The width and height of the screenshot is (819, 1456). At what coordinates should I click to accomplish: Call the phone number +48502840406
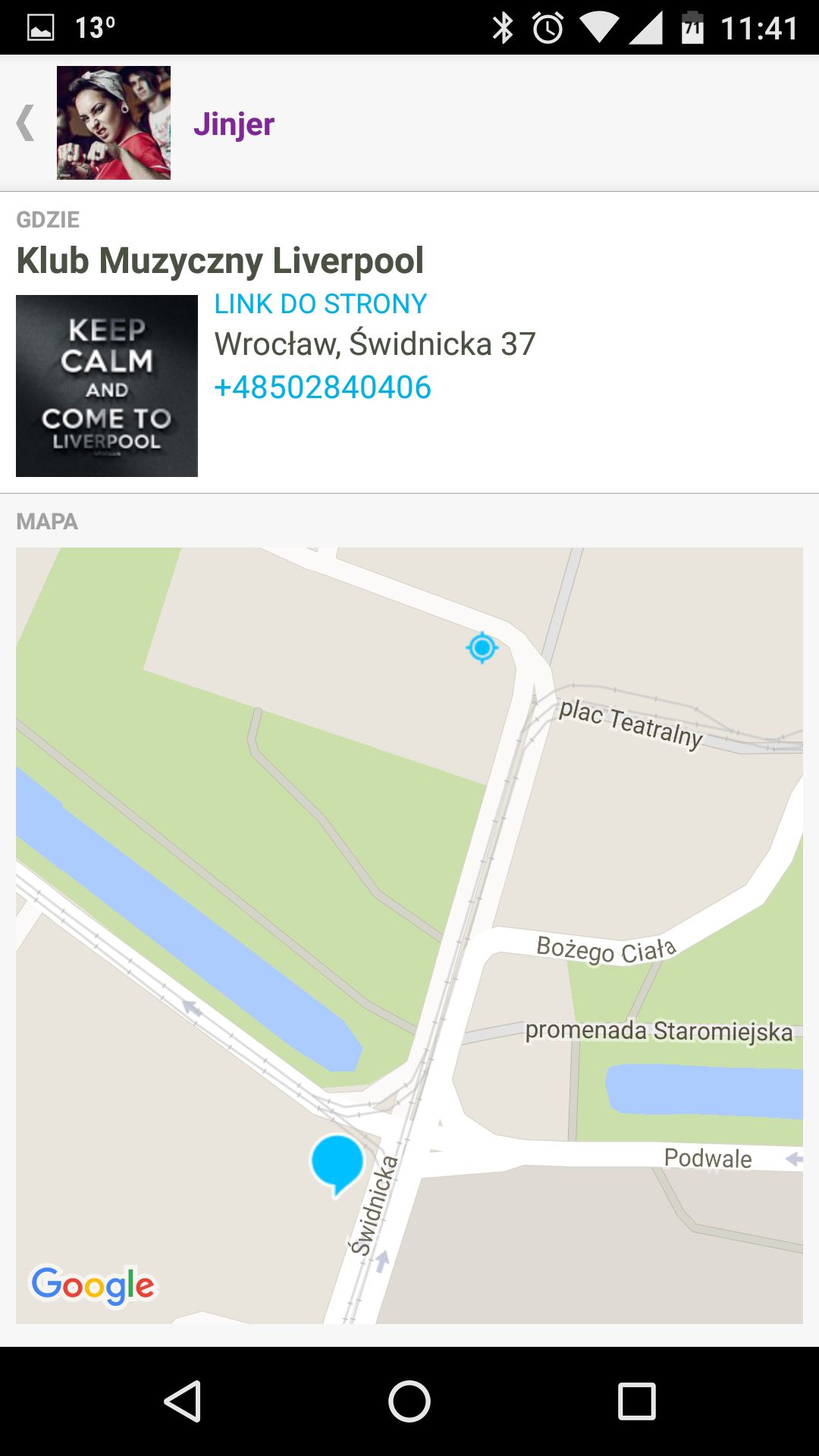coord(322,388)
